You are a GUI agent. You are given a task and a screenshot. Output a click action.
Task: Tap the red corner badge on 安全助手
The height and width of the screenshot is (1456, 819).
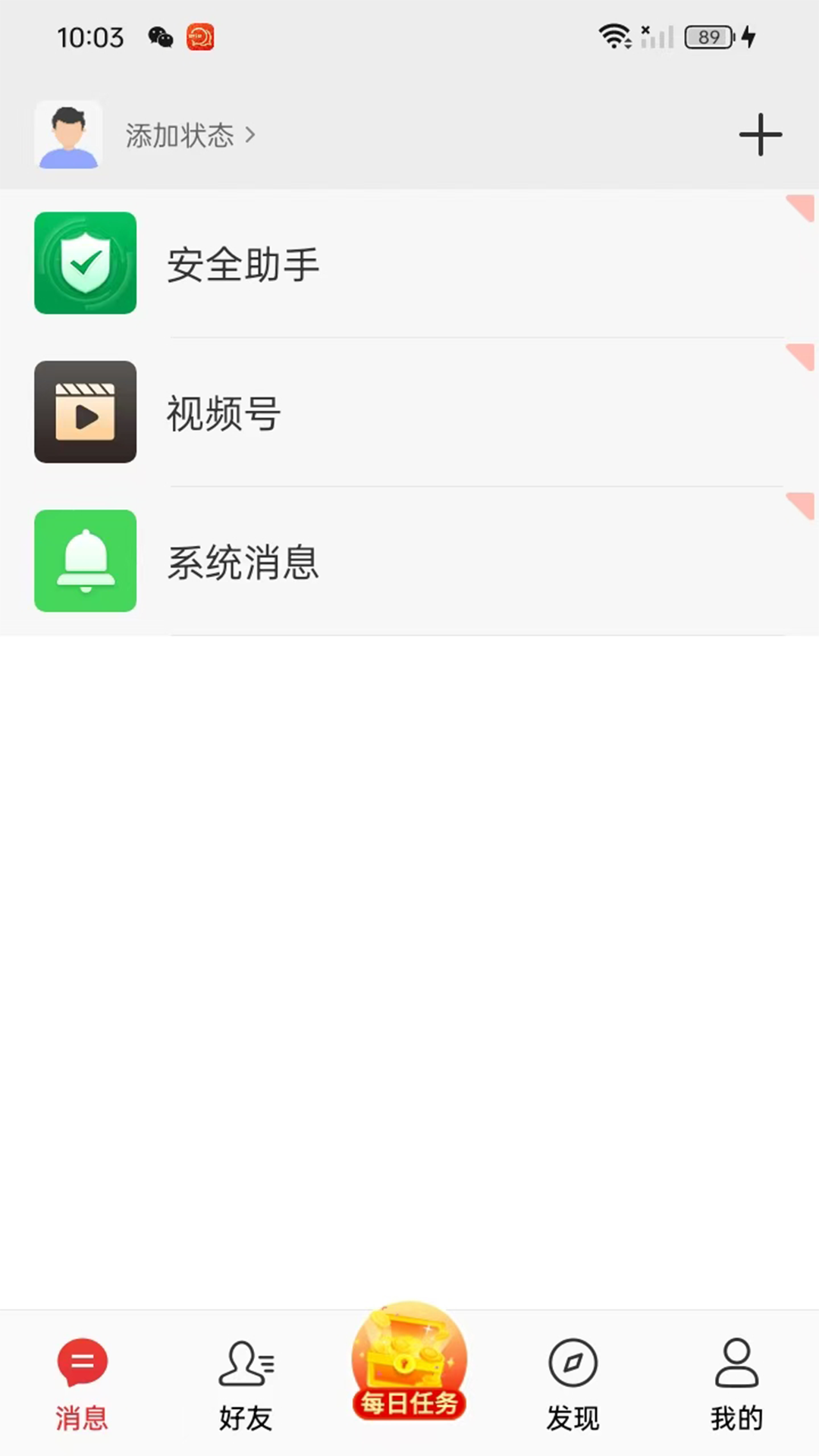[x=802, y=206]
